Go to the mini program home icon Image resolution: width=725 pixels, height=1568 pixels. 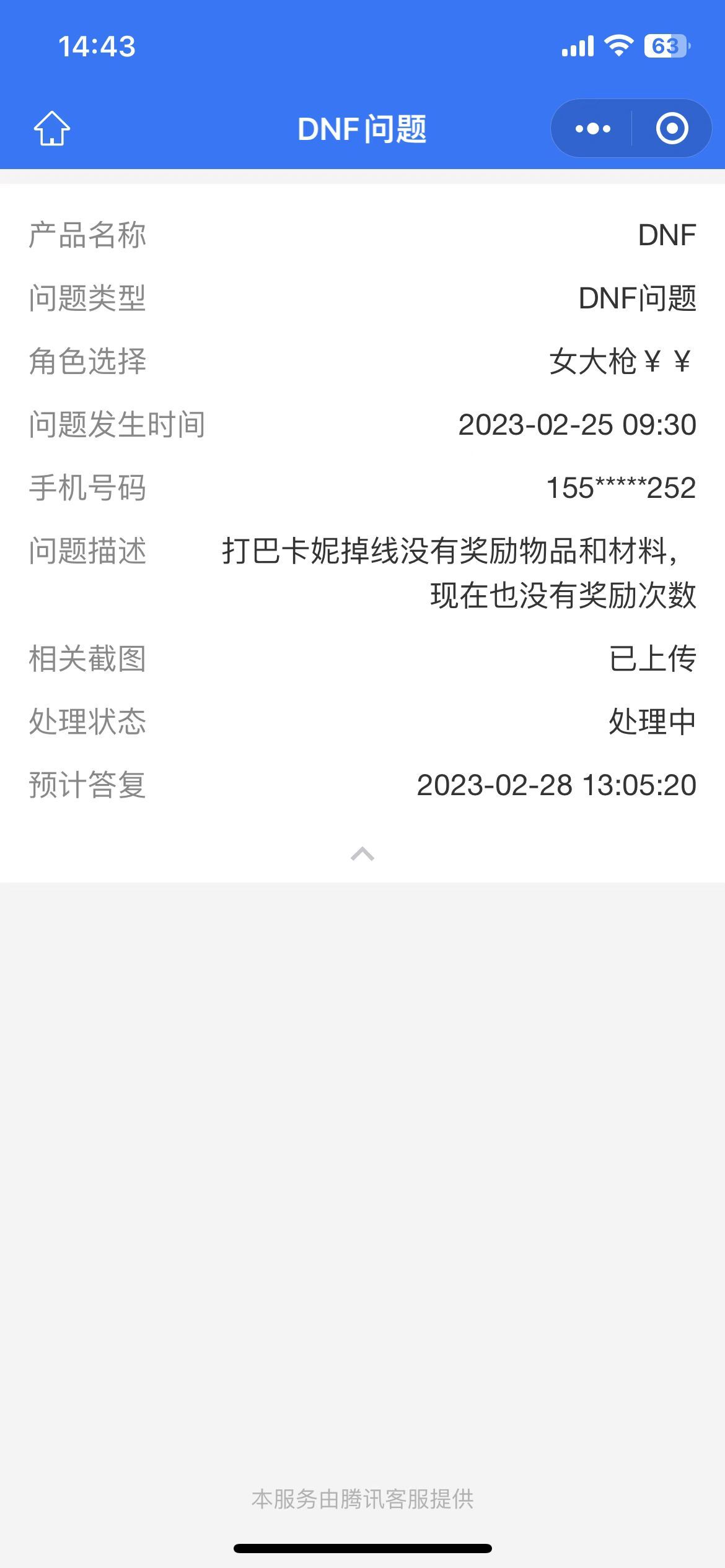[52, 128]
